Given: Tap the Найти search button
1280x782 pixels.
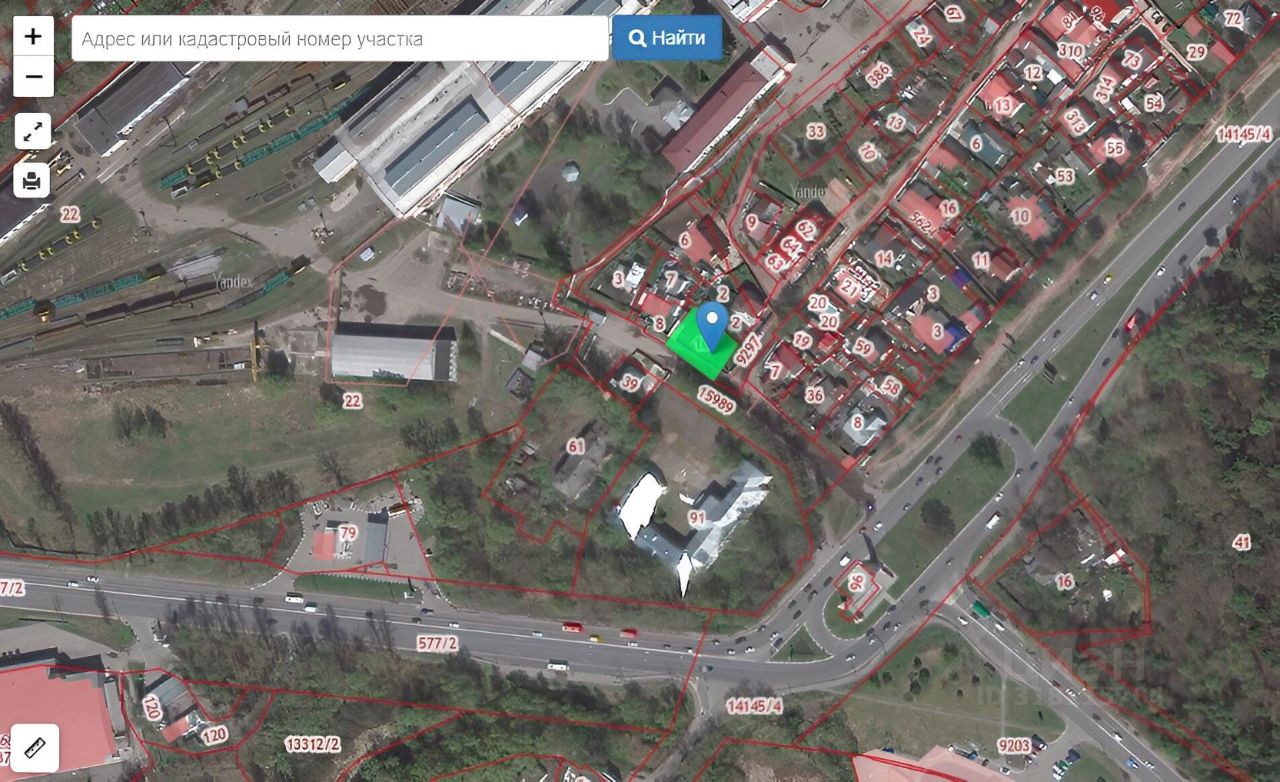Looking at the screenshot, I should click(666, 39).
